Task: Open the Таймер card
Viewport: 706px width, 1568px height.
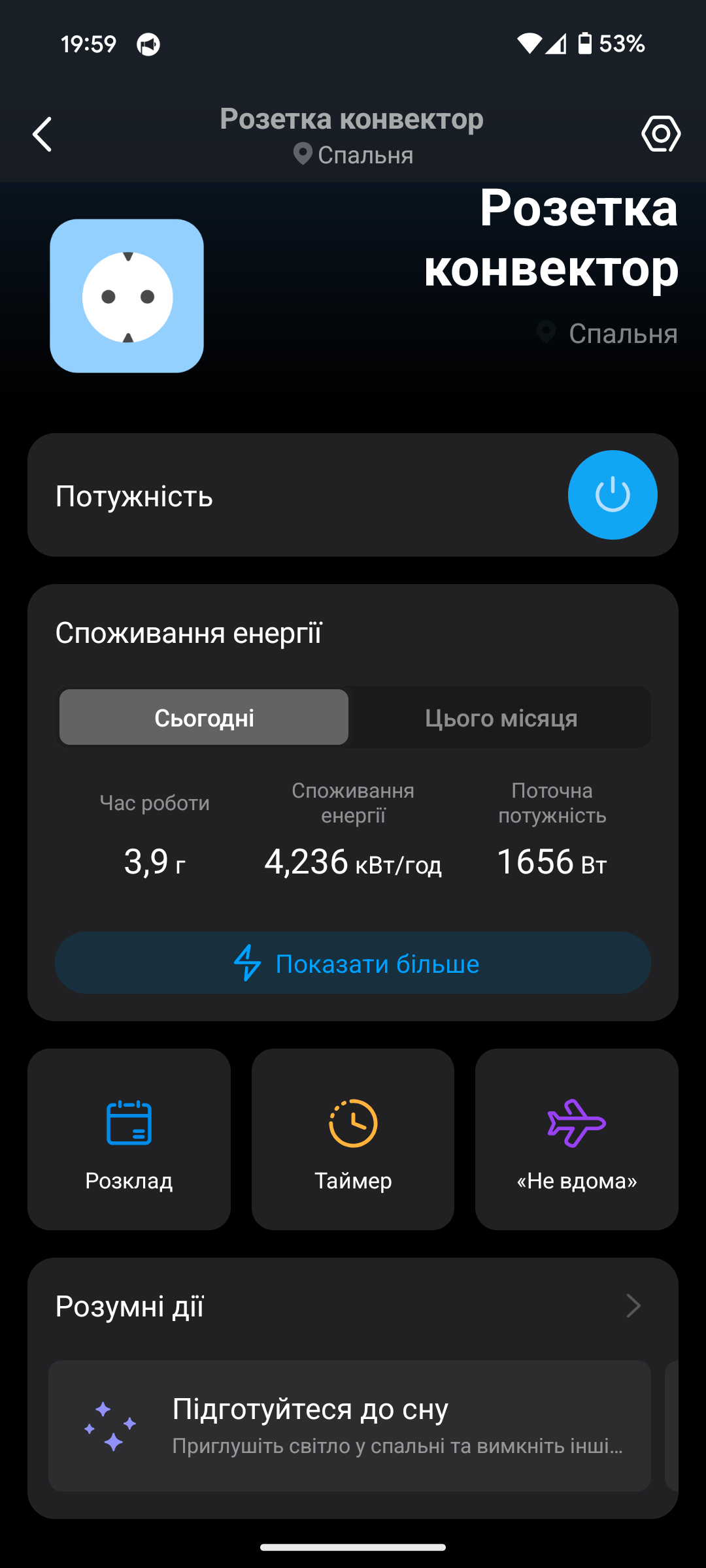Action: coord(353,1139)
